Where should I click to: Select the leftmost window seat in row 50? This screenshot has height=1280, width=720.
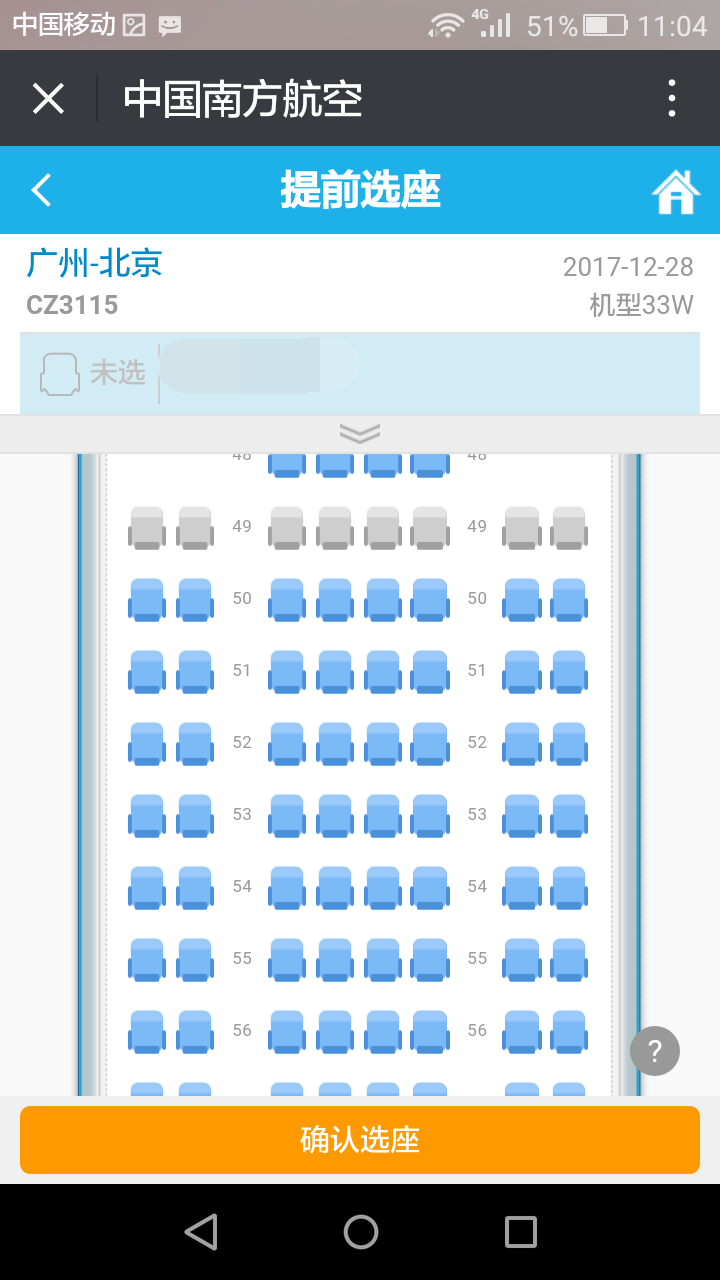pyautogui.click(x=146, y=599)
